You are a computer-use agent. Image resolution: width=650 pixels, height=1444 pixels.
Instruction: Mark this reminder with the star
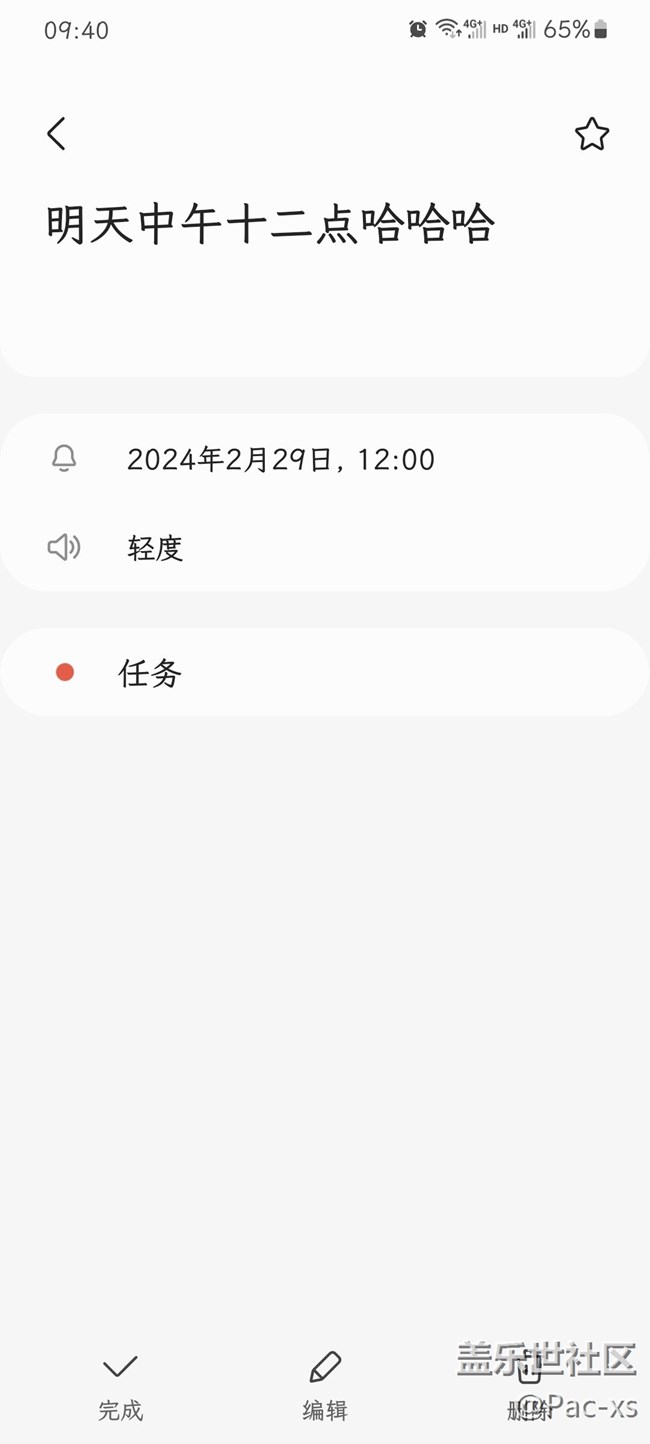click(x=592, y=134)
